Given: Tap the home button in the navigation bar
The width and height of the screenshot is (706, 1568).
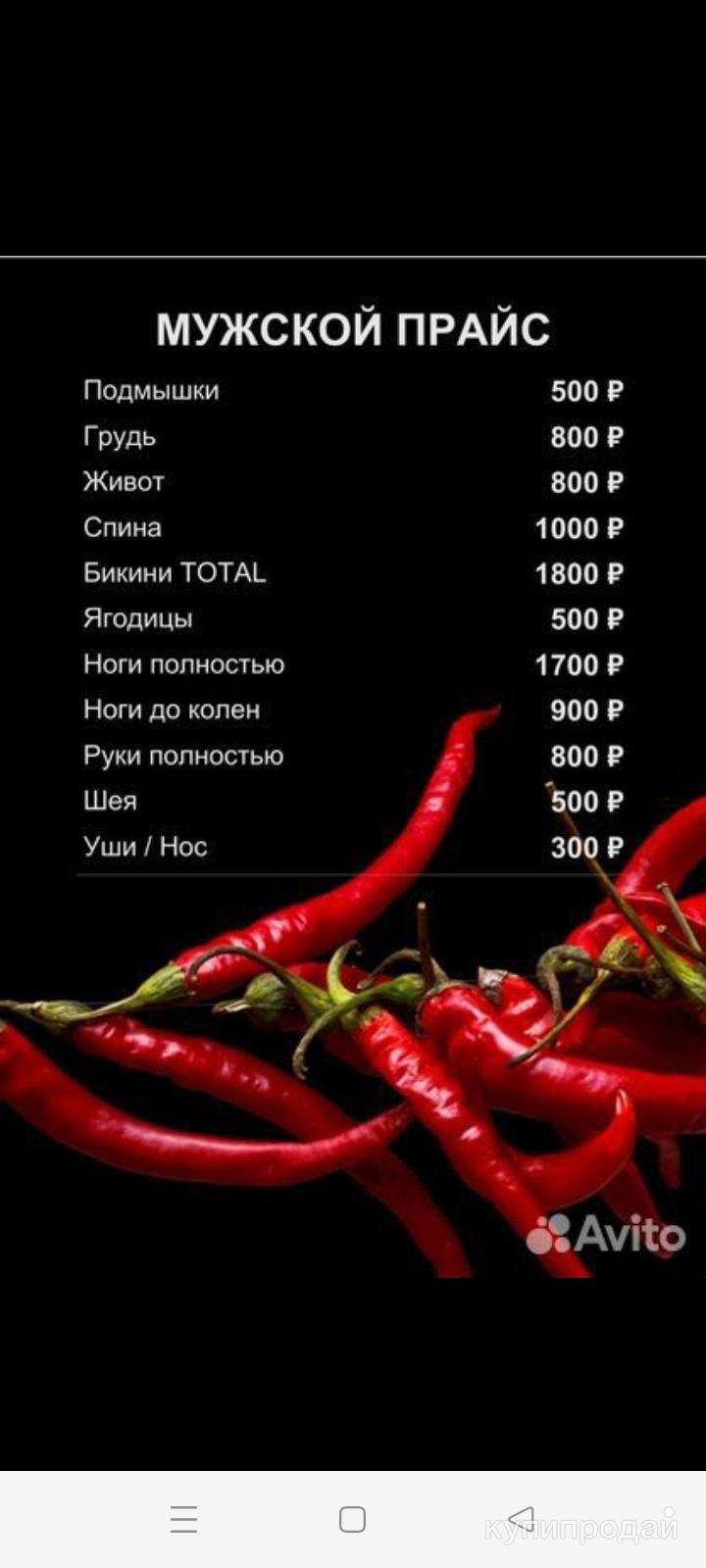Looking at the screenshot, I should pyautogui.click(x=352, y=1519).
